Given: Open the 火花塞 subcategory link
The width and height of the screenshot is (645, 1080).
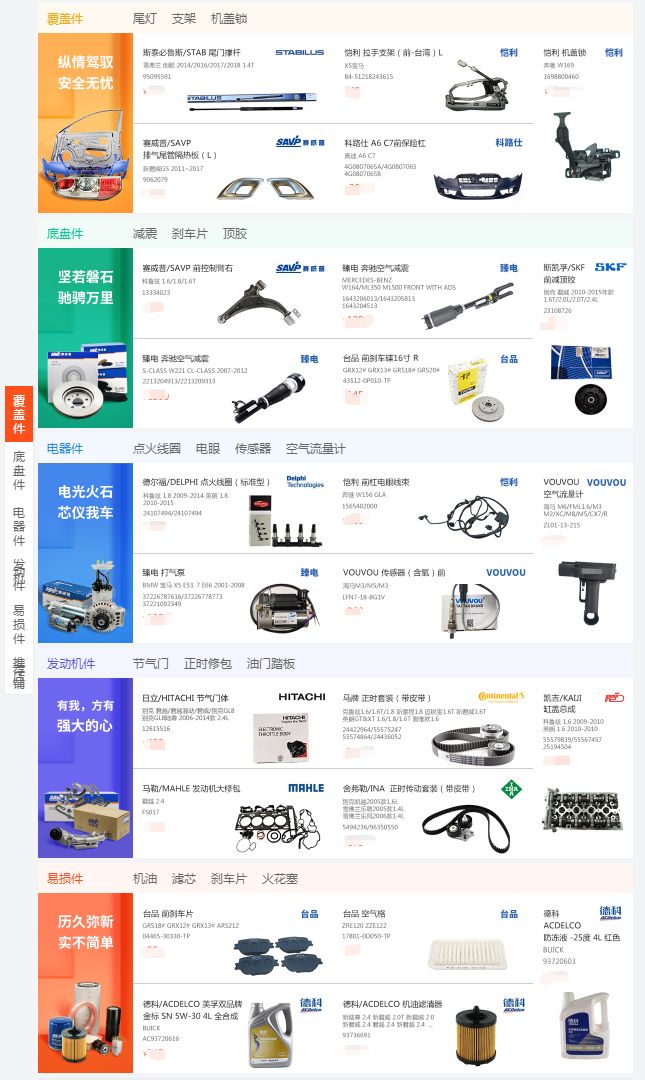Looking at the screenshot, I should (280, 879).
